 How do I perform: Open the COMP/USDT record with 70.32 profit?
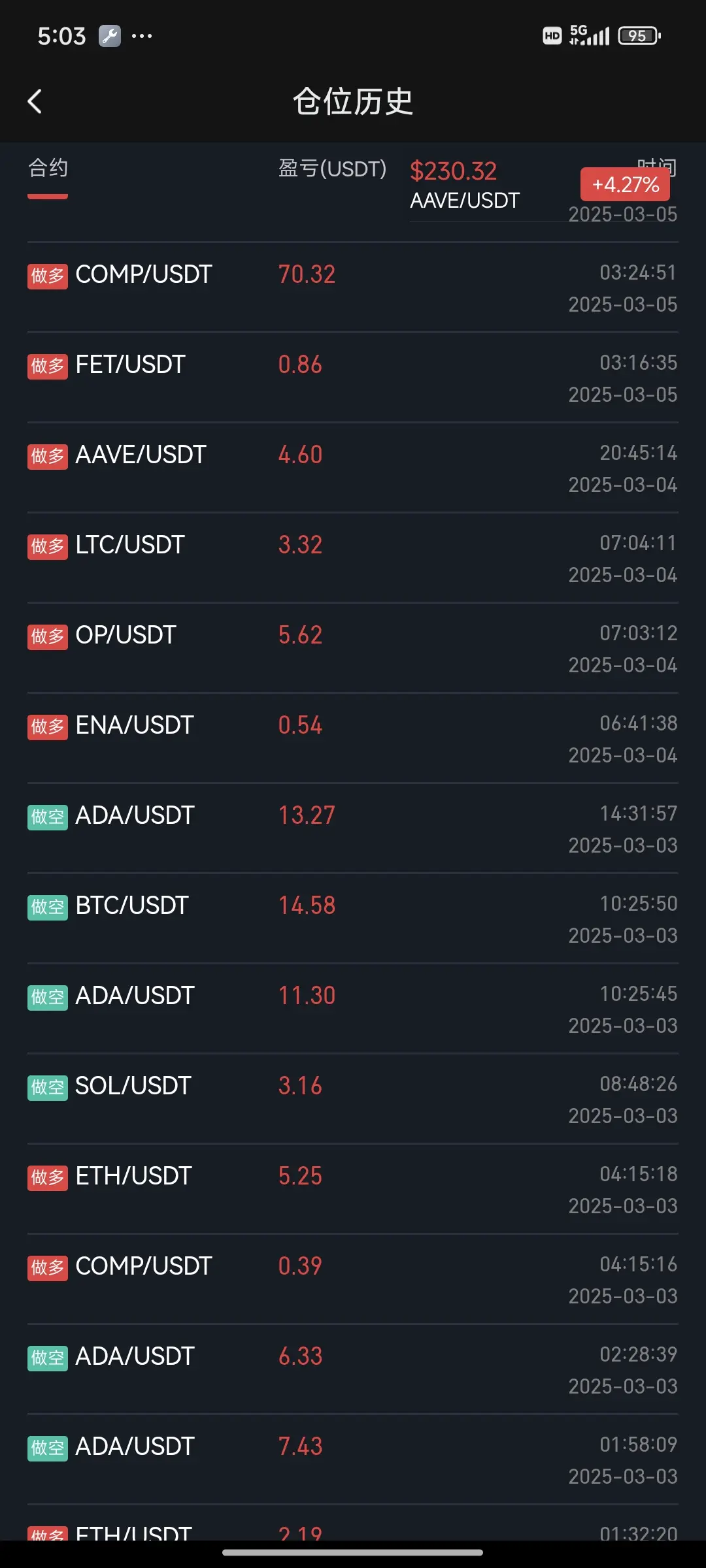(353, 287)
